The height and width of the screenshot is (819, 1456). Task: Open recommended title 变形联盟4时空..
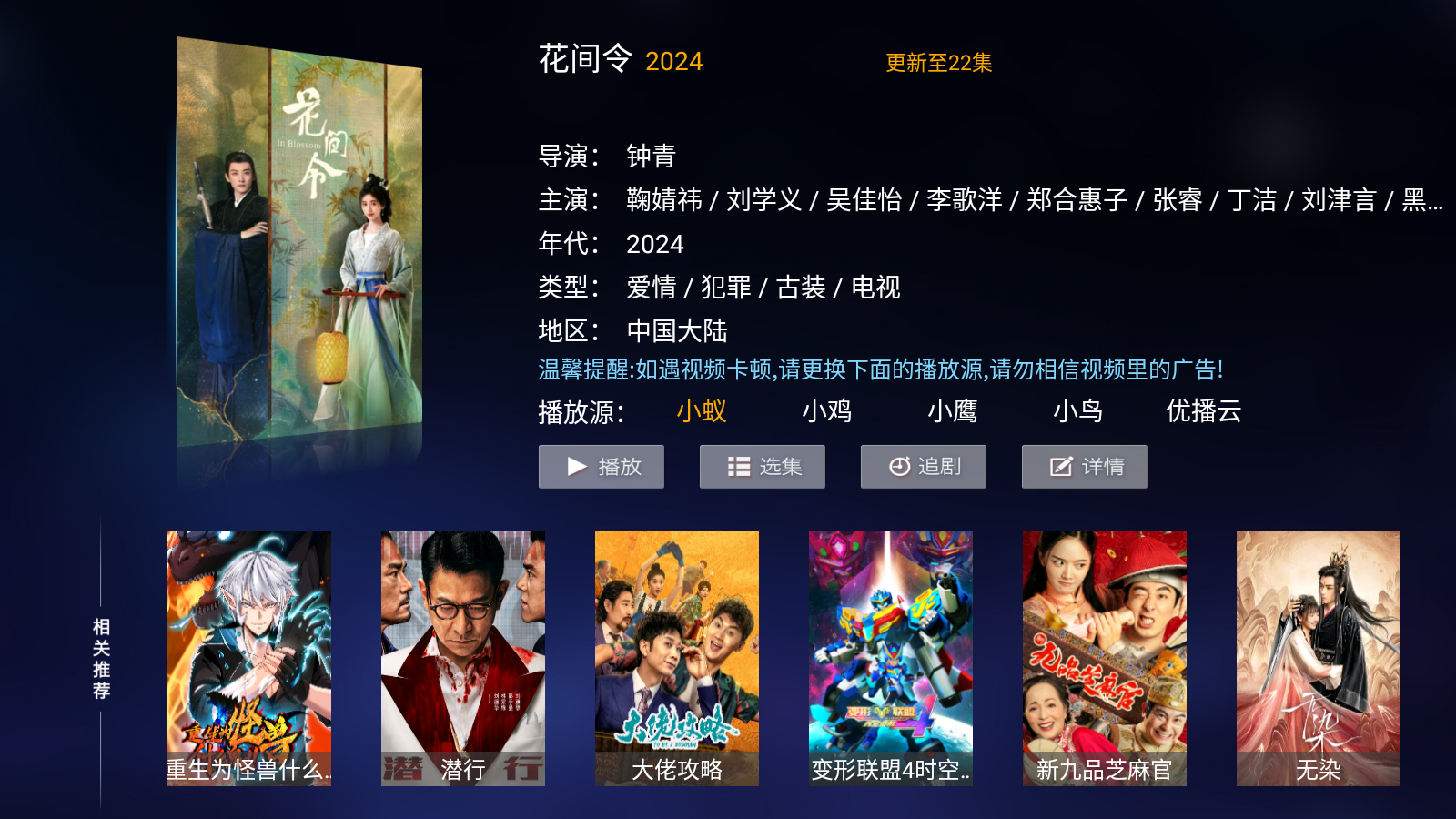point(890,658)
